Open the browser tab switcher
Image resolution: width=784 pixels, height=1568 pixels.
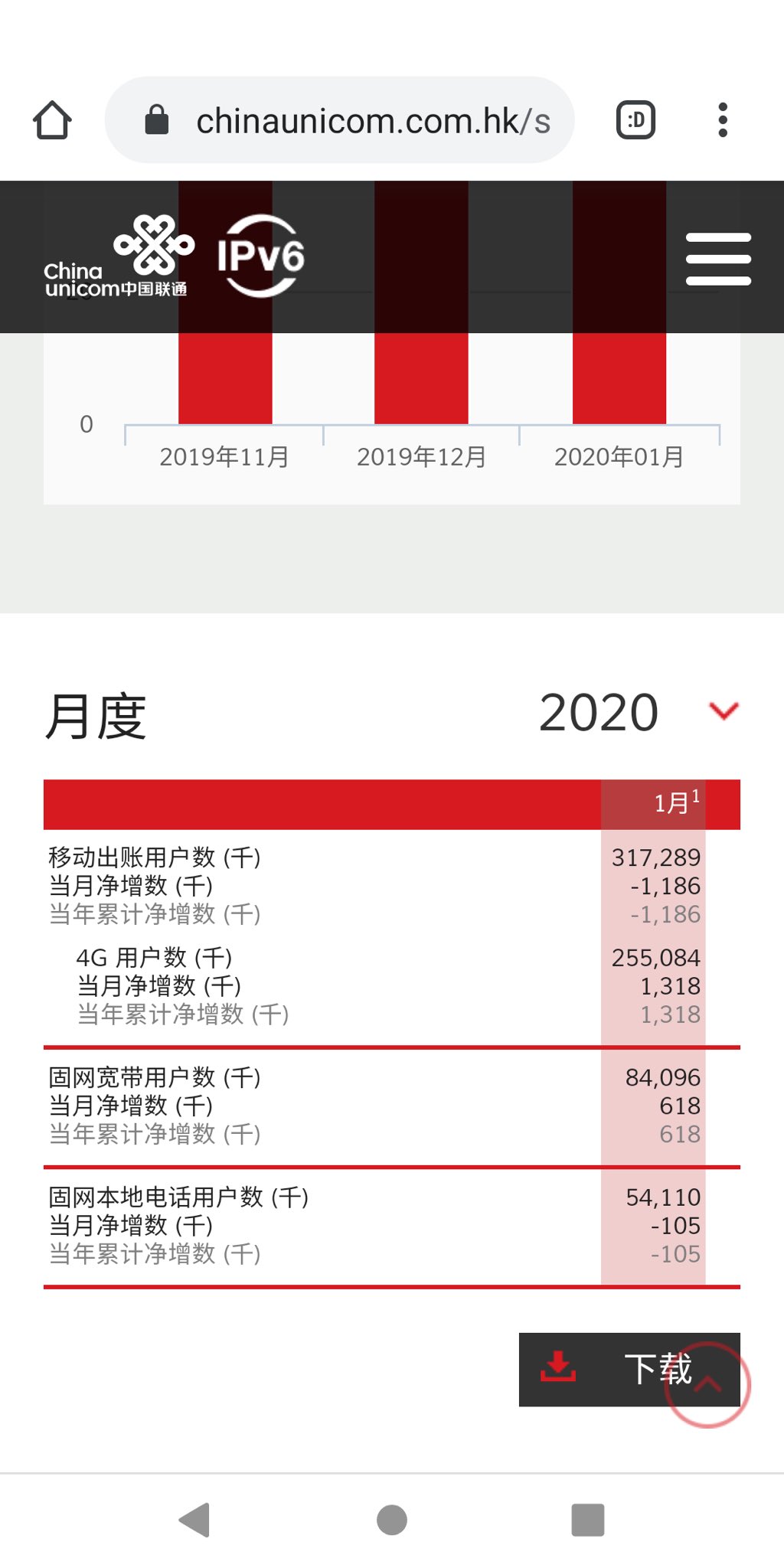pyautogui.click(x=635, y=120)
